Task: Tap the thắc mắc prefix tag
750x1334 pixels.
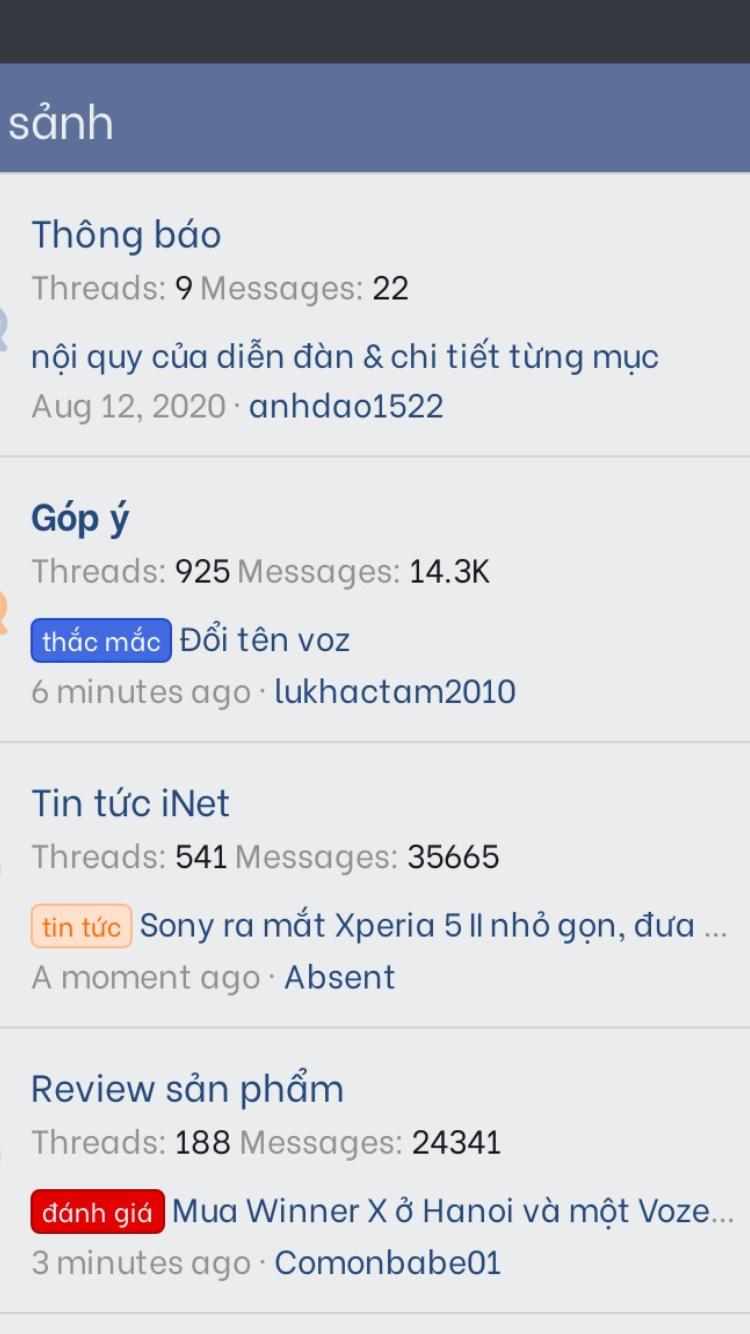Action: tap(101, 640)
